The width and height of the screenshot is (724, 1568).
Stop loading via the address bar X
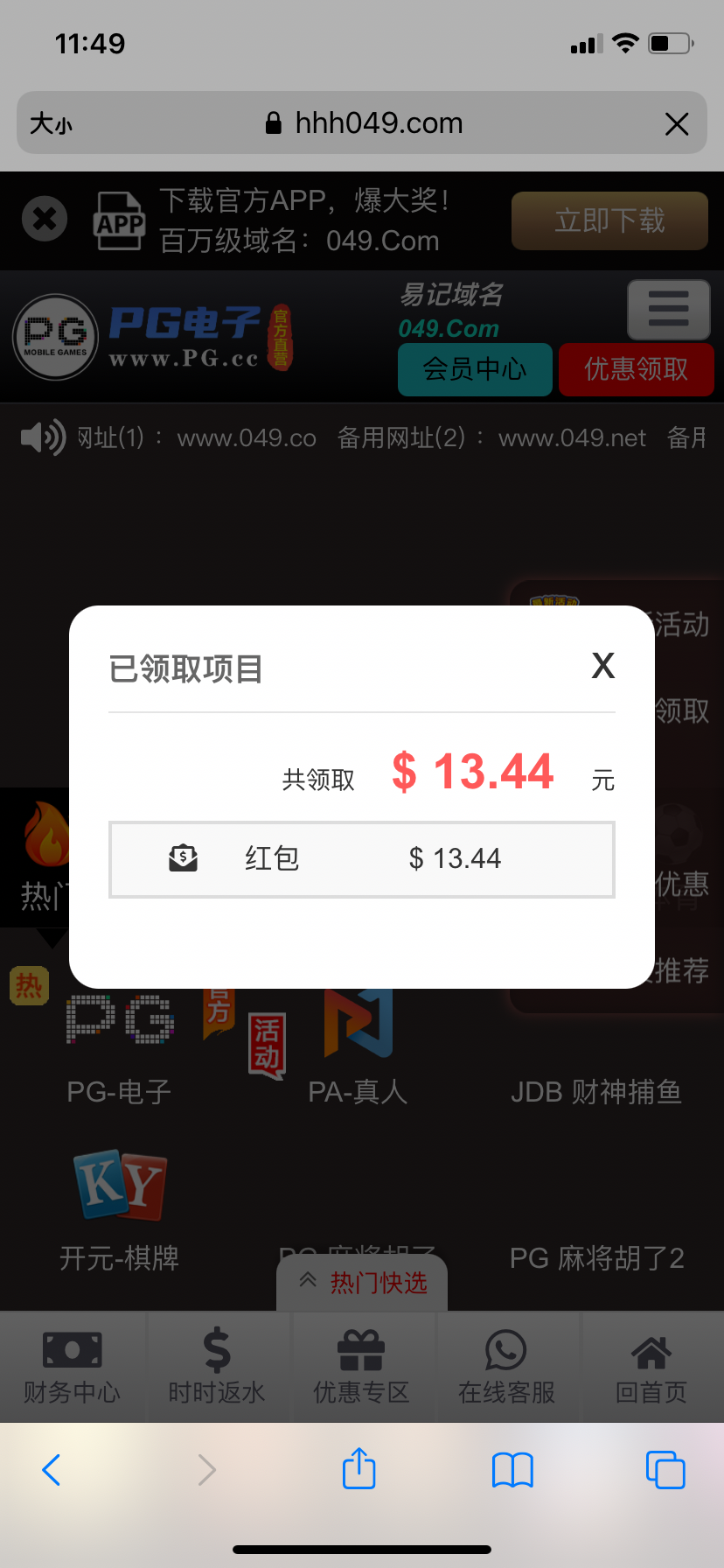tap(677, 123)
